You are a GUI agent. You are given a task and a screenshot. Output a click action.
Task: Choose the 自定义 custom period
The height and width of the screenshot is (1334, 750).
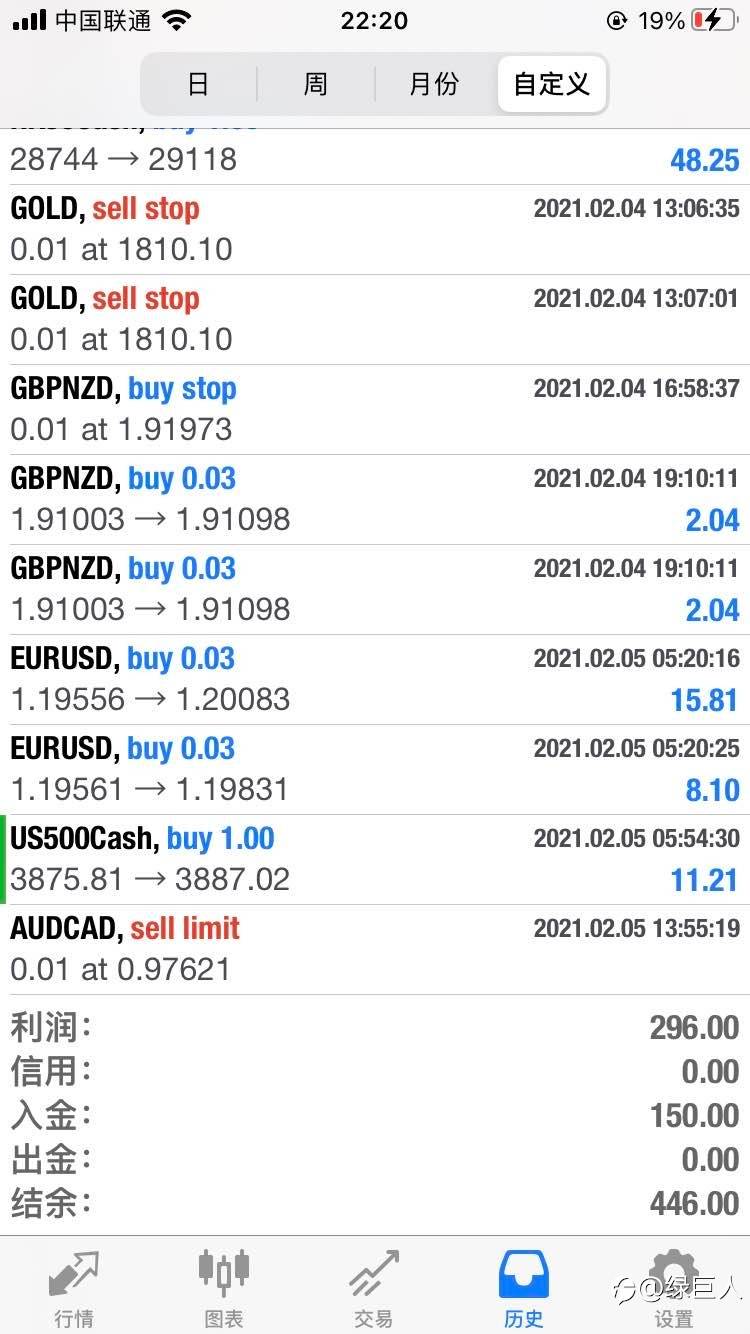[551, 84]
